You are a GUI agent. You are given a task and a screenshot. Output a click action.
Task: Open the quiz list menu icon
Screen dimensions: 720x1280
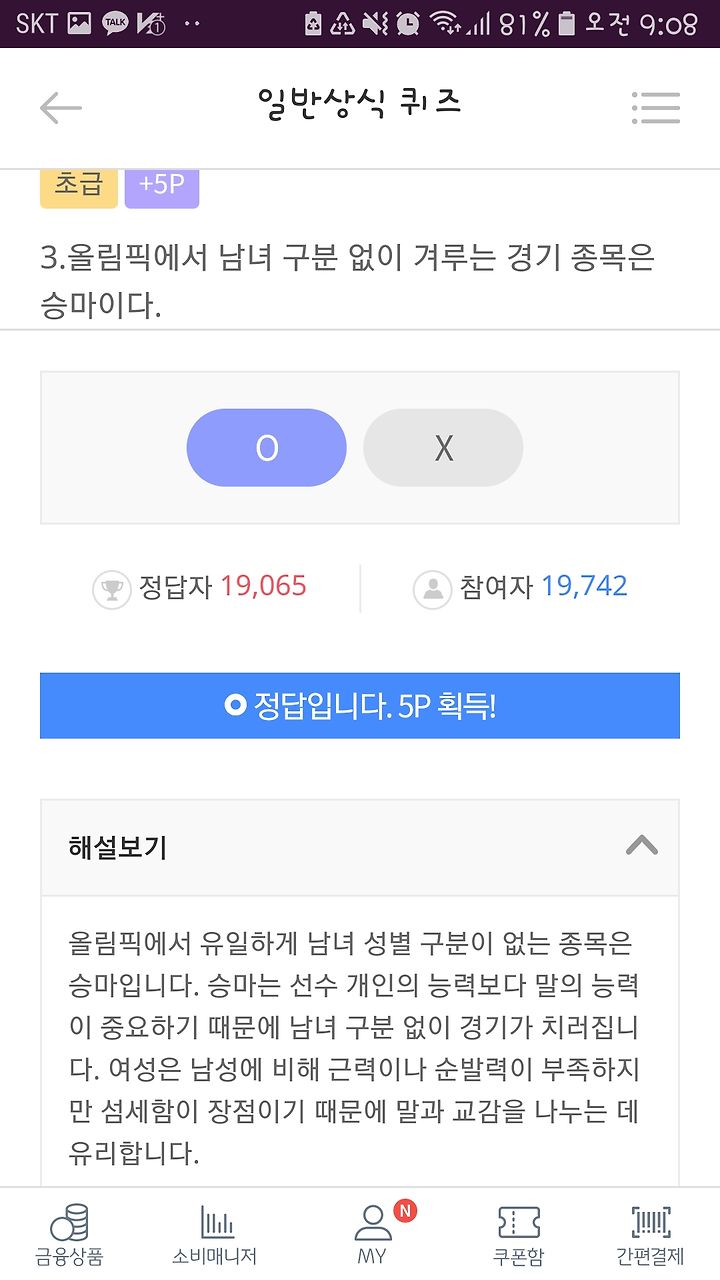pos(656,108)
